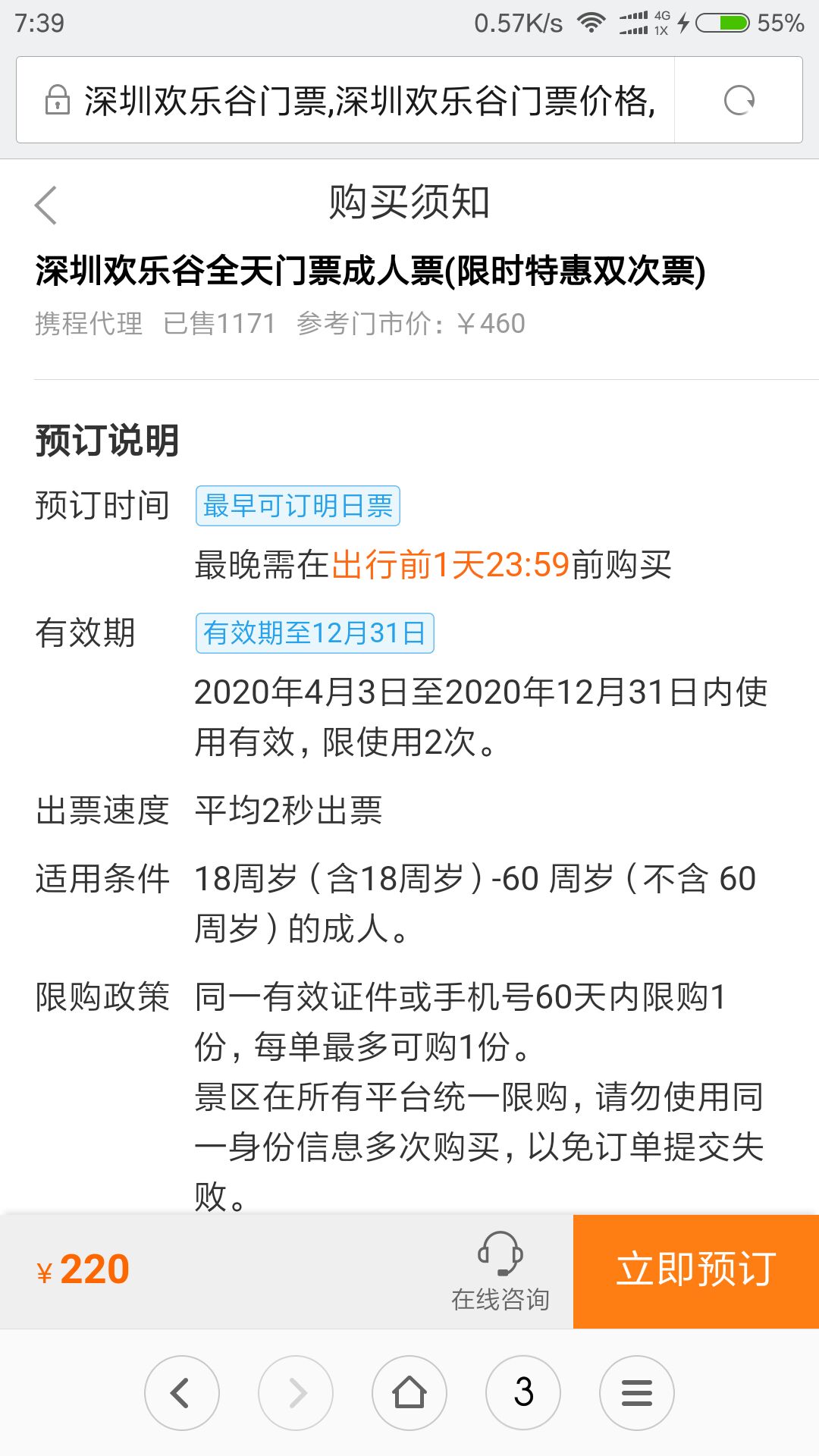Open the browser menu
The height and width of the screenshot is (1456, 819).
[637, 1393]
